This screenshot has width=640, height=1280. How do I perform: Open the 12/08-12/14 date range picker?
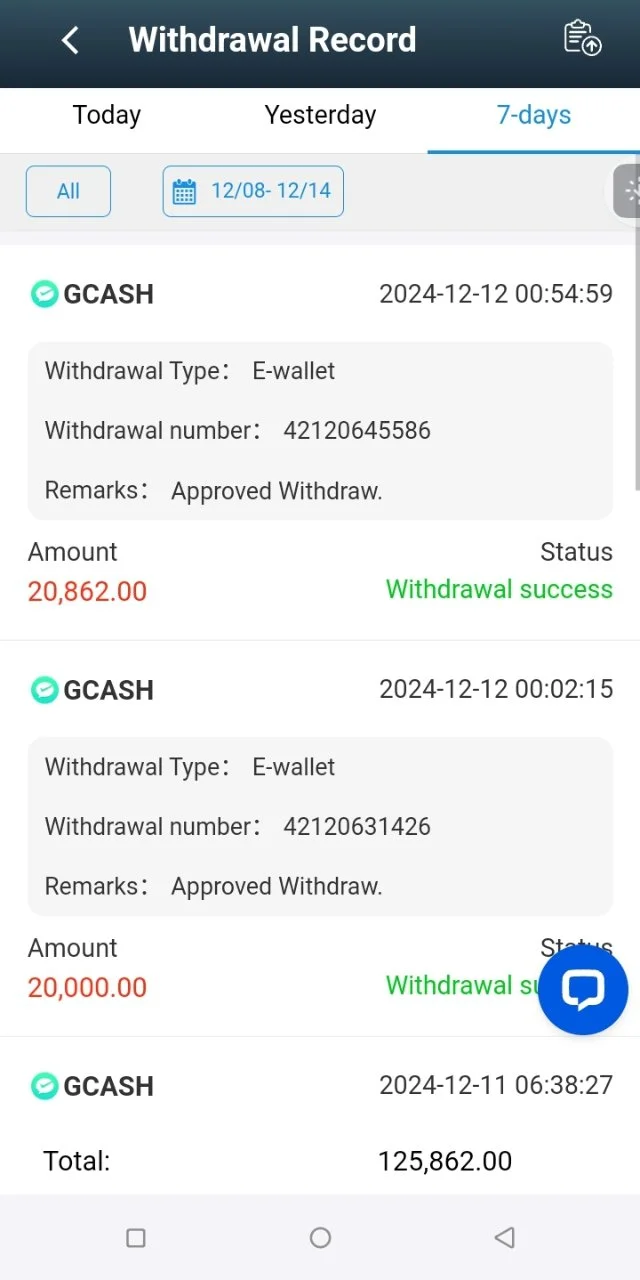click(253, 191)
